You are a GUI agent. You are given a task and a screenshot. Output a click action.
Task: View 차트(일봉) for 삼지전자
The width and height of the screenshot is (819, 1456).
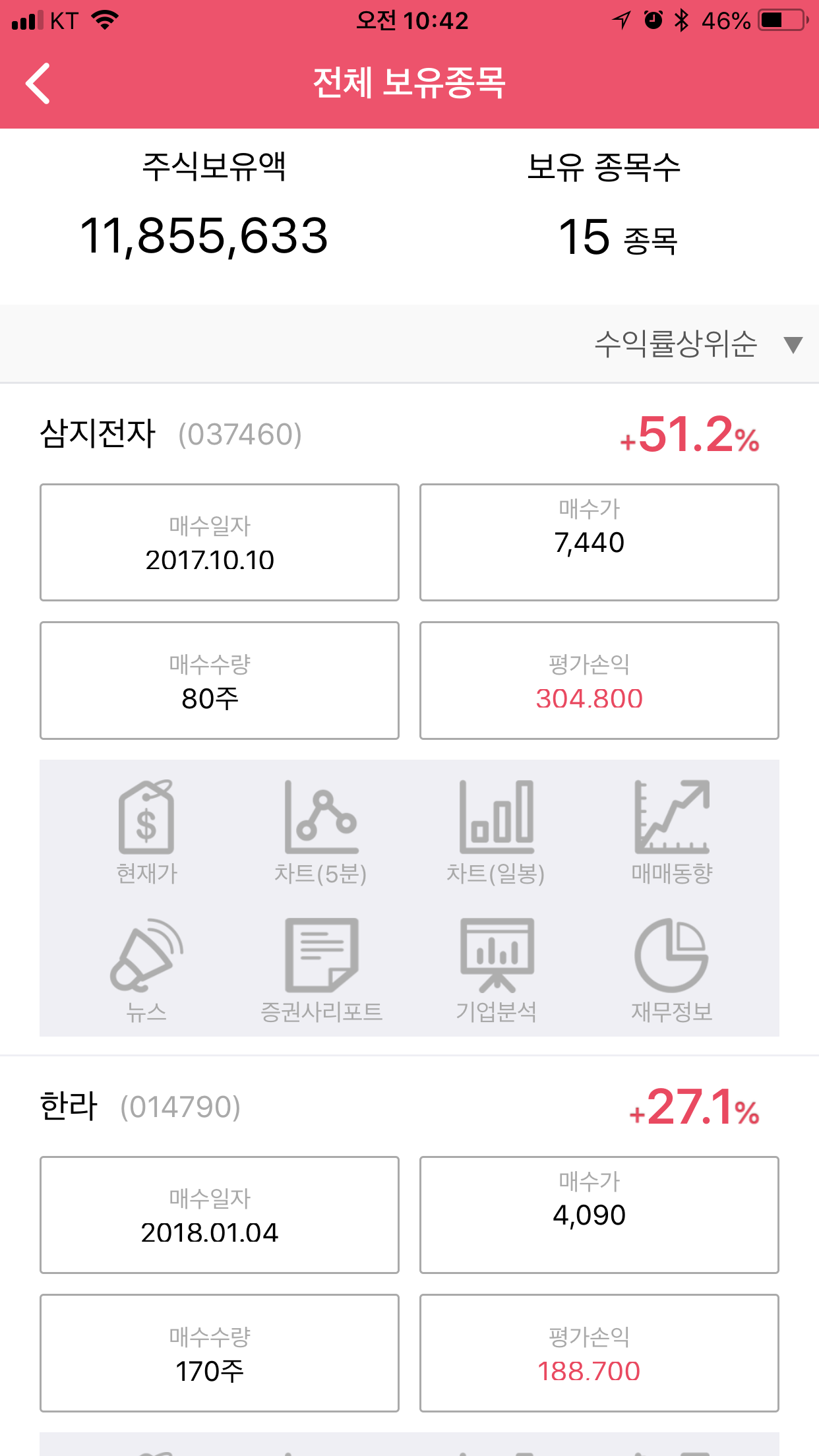coord(496,831)
